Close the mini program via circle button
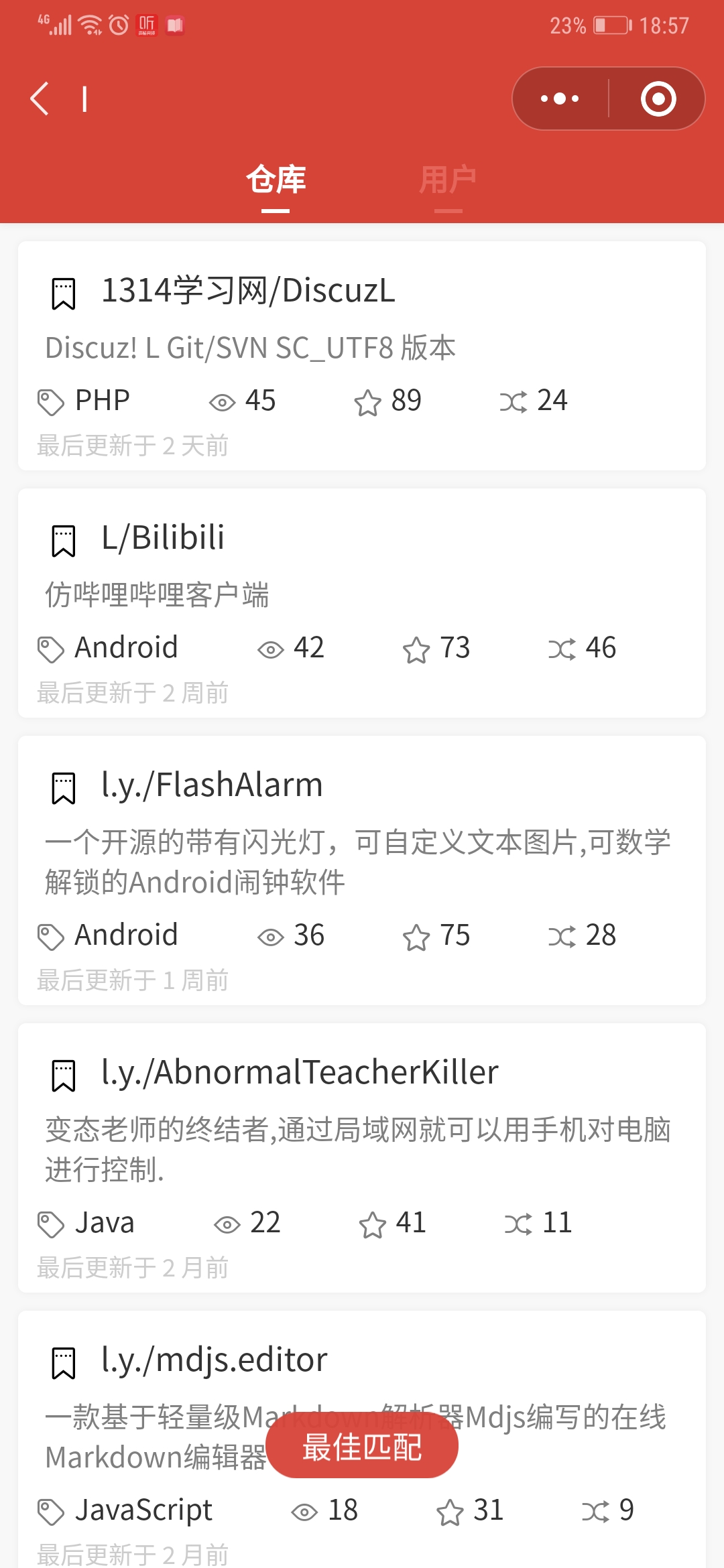The height and width of the screenshot is (1568, 724). (658, 99)
